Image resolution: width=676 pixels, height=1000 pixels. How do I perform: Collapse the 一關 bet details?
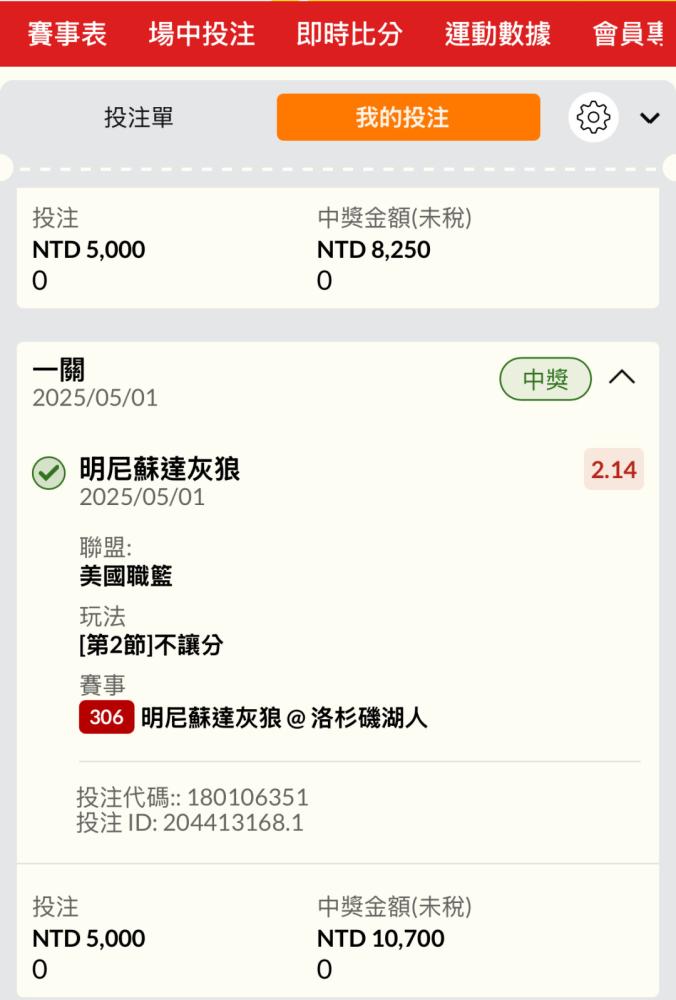point(622,378)
